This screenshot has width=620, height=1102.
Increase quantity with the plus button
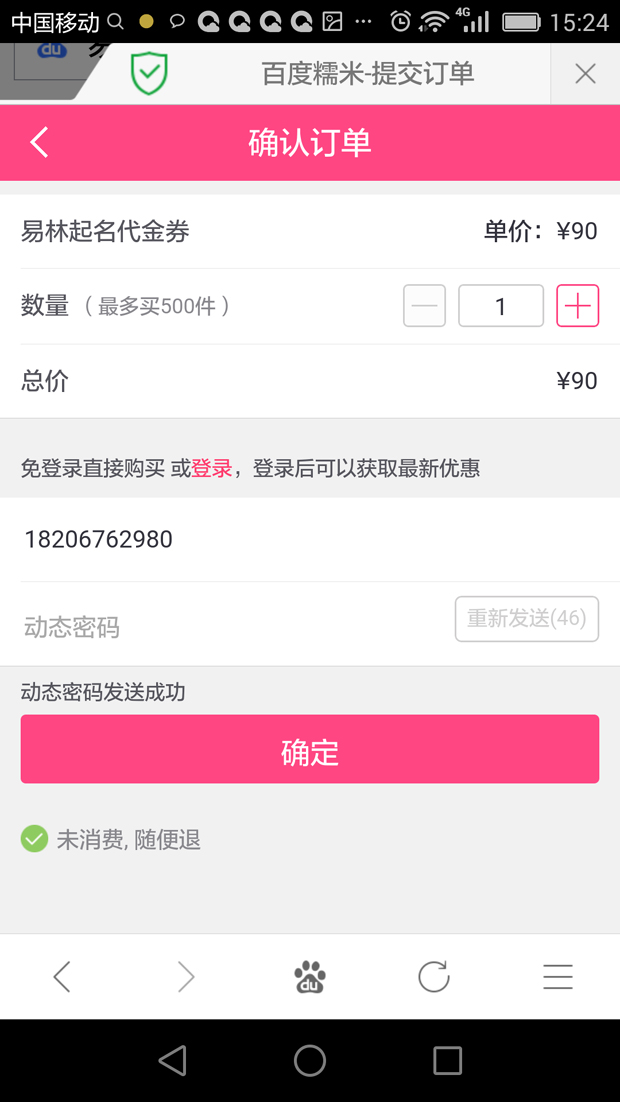tap(578, 306)
